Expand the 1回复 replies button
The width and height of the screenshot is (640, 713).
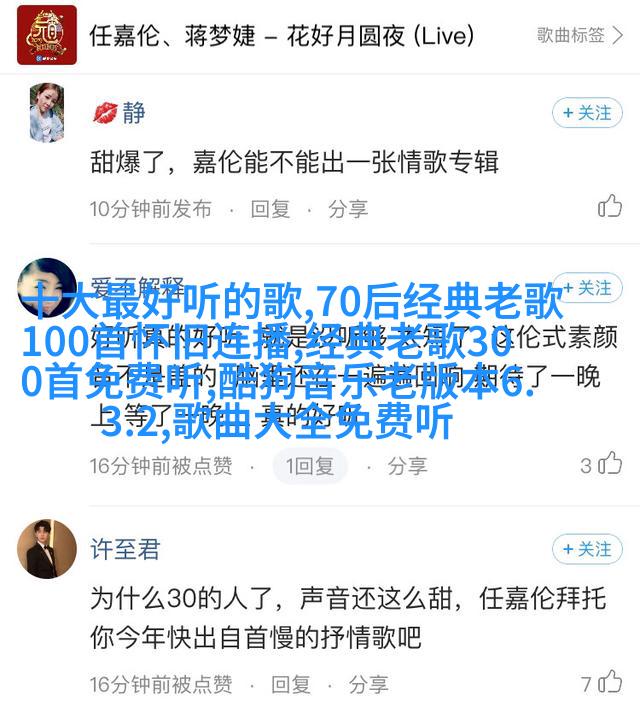pos(309,466)
